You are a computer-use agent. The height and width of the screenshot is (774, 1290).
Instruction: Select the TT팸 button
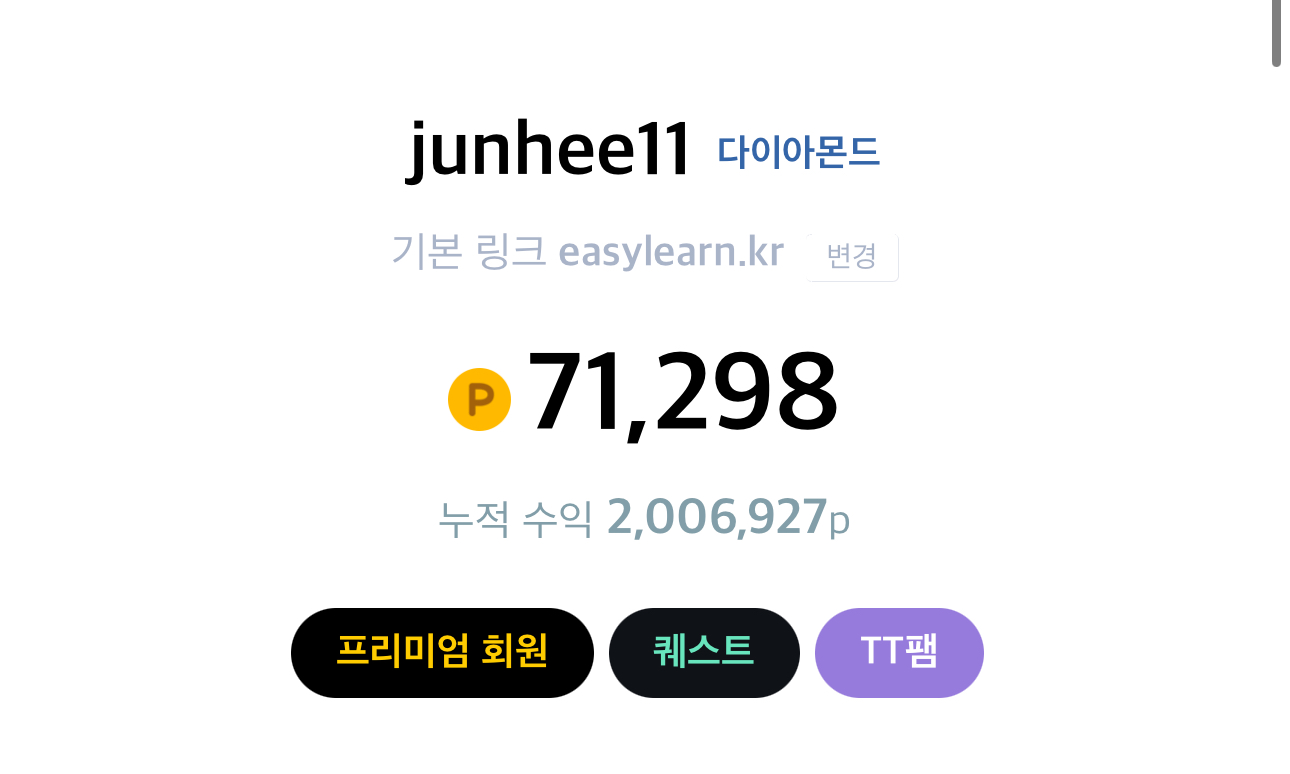tap(899, 653)
